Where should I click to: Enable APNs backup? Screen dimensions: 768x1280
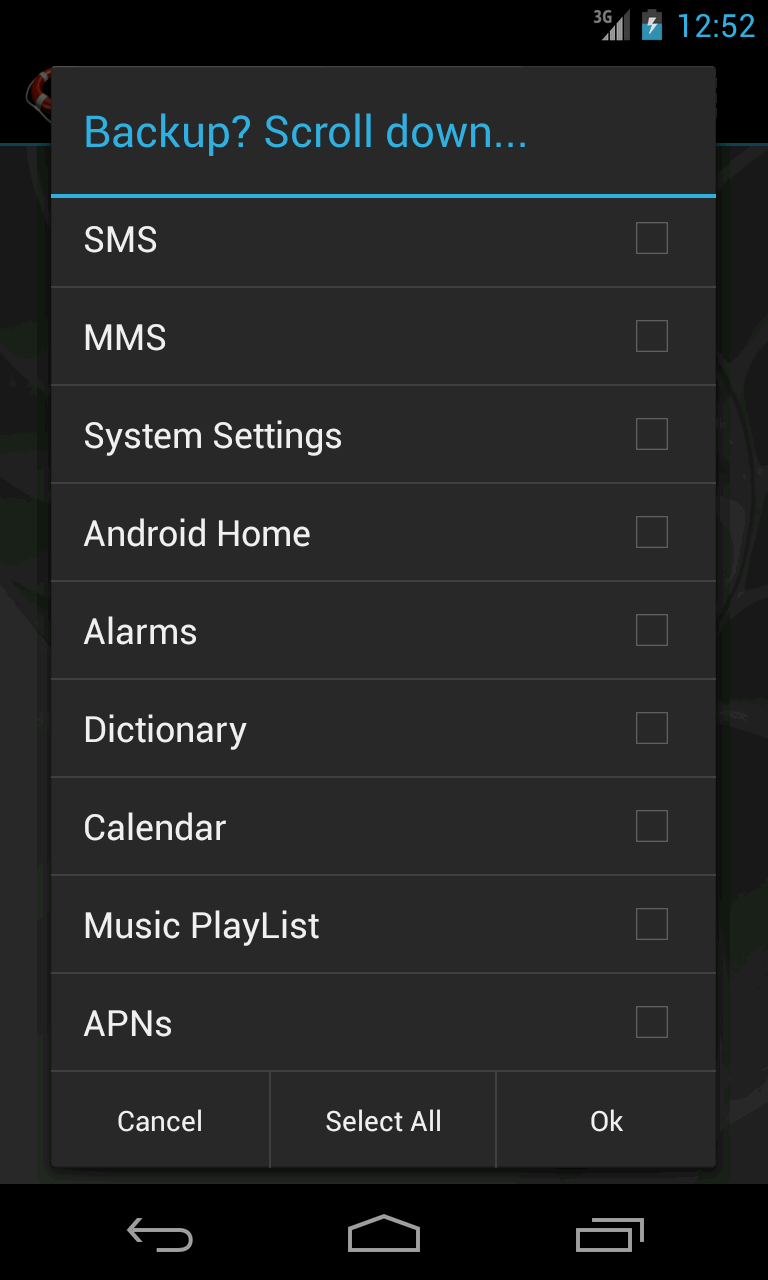click(651, 1022)
